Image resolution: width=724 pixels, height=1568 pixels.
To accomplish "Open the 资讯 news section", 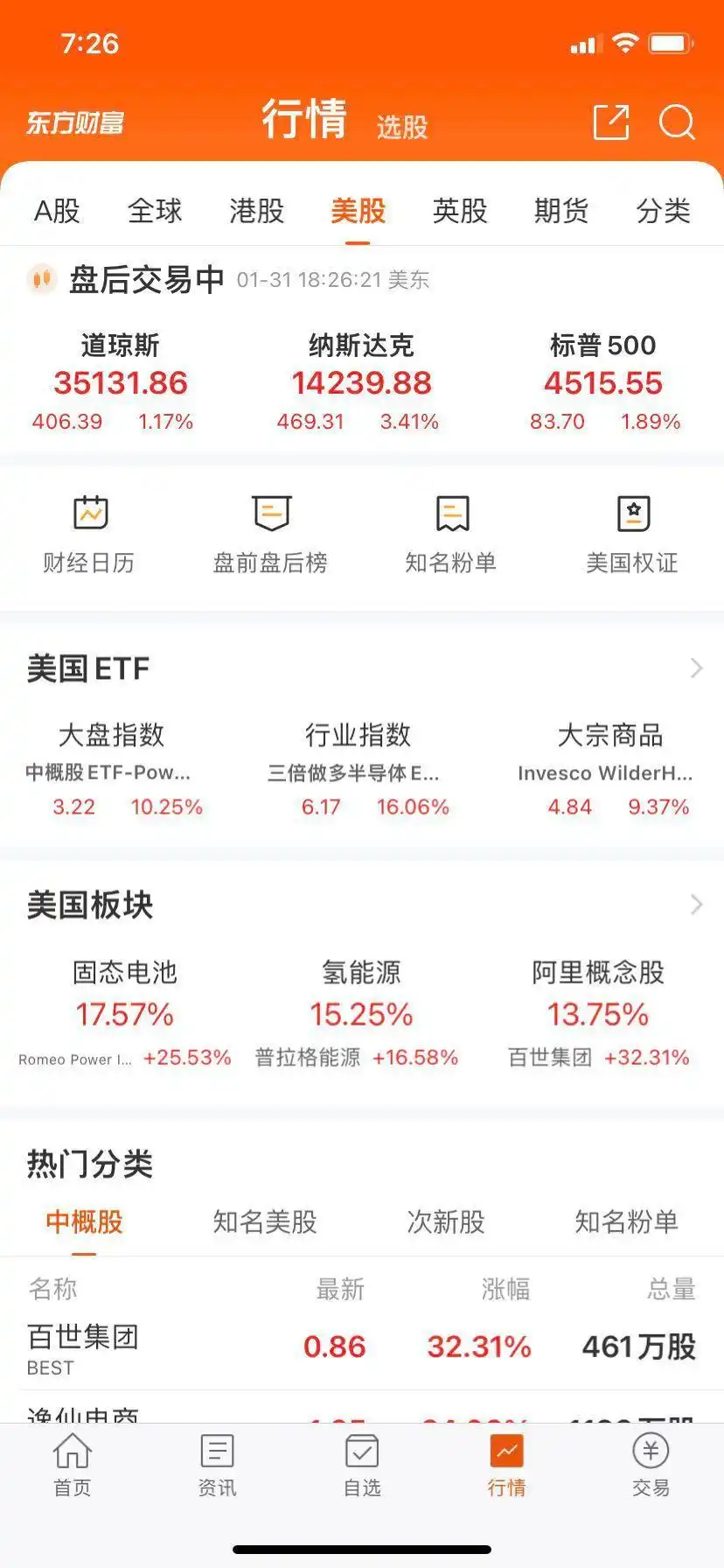I will 217,1466.
